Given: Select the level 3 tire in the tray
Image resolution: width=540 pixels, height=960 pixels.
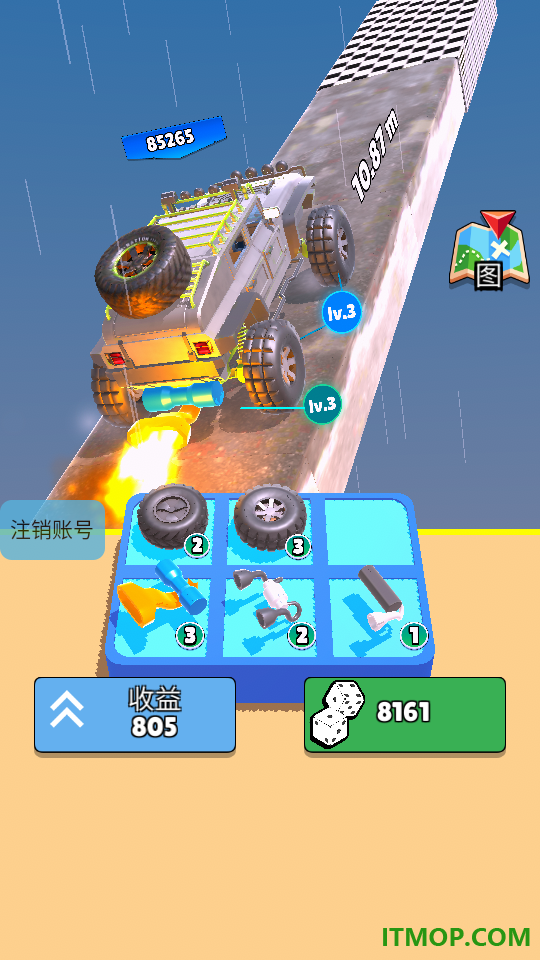Looking at the screenshot, I should [271, 518].
